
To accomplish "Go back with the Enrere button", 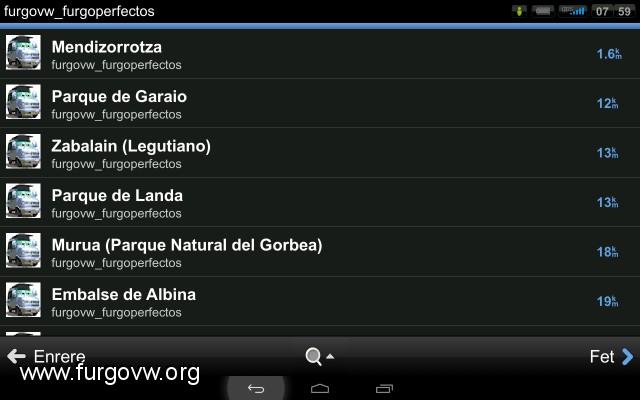I will [x=46, y=356].
